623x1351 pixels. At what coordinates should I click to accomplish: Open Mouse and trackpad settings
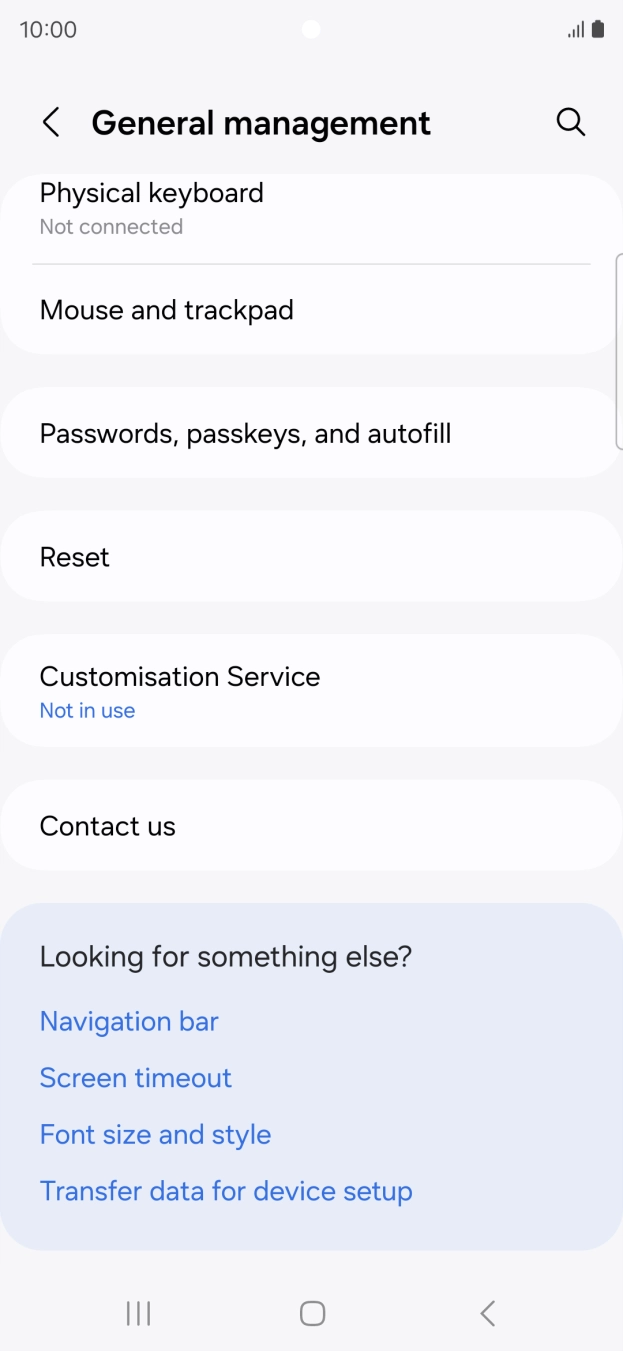click(310, 310)
